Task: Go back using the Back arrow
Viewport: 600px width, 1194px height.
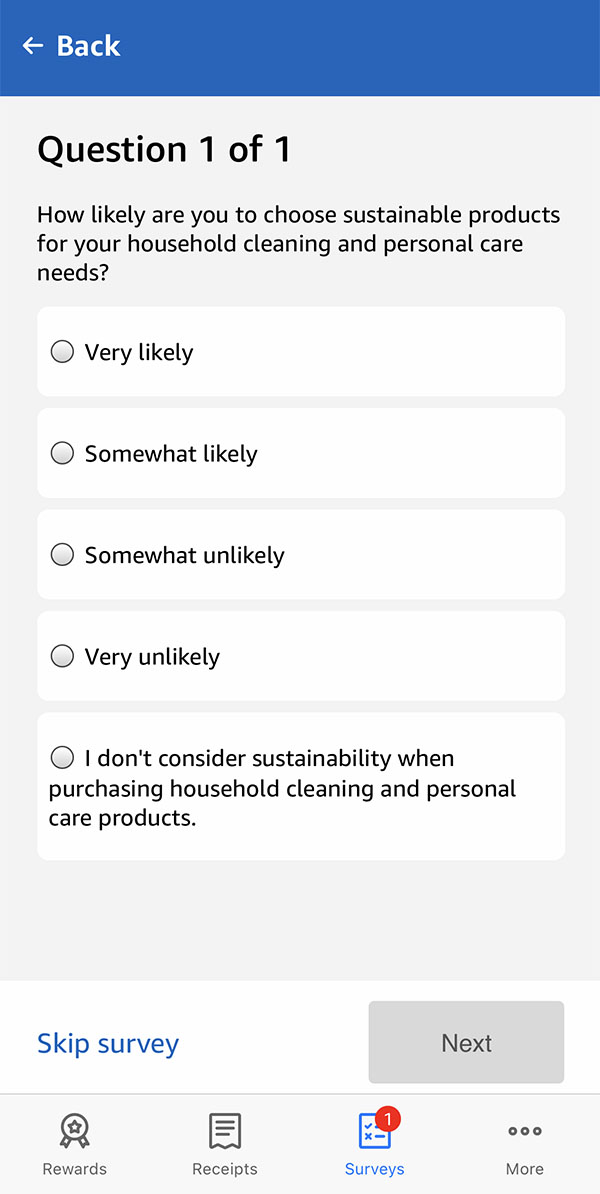Action: point(71,46)
